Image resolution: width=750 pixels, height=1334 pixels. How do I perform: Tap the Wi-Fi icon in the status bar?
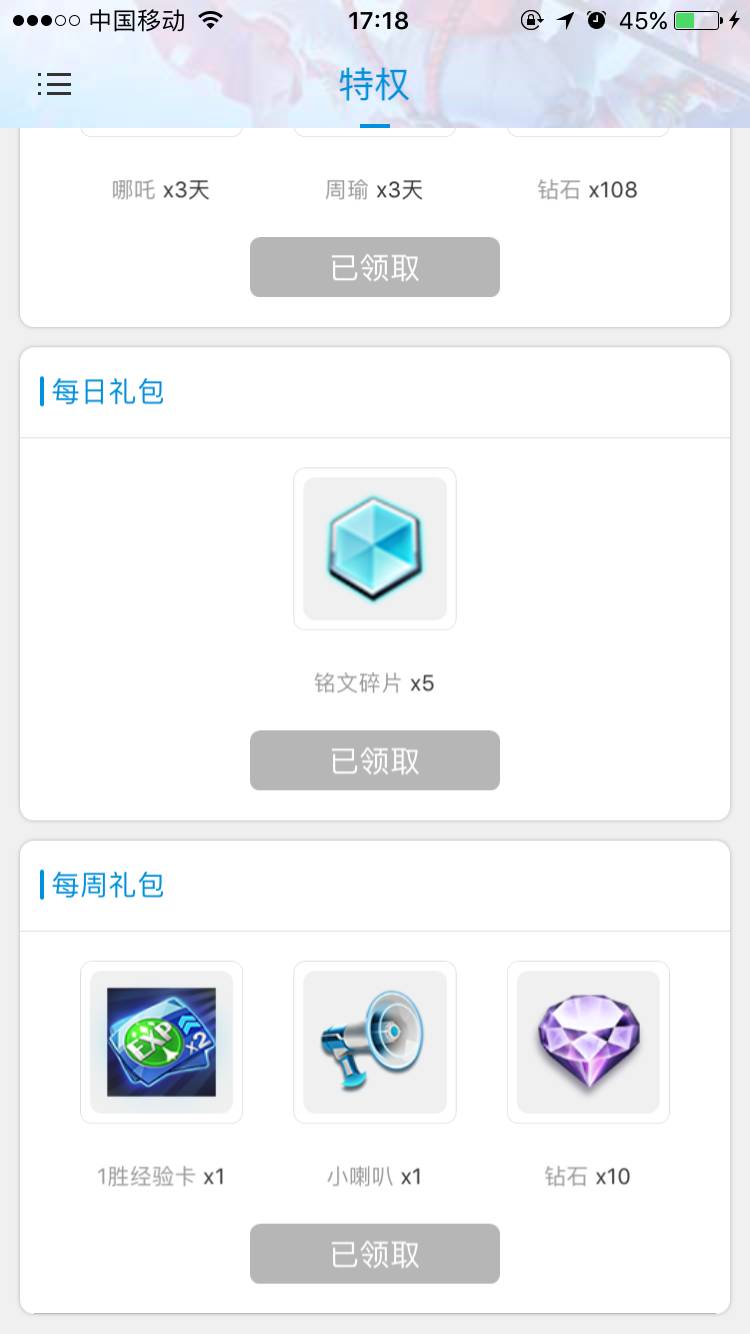[x=208, y=19]
